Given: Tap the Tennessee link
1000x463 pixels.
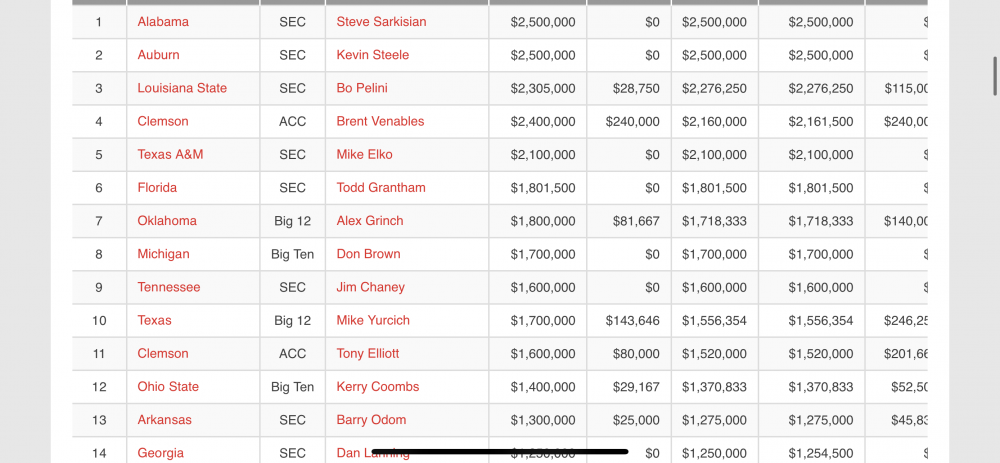Looking at the screenshot, I should click(169, 287).
